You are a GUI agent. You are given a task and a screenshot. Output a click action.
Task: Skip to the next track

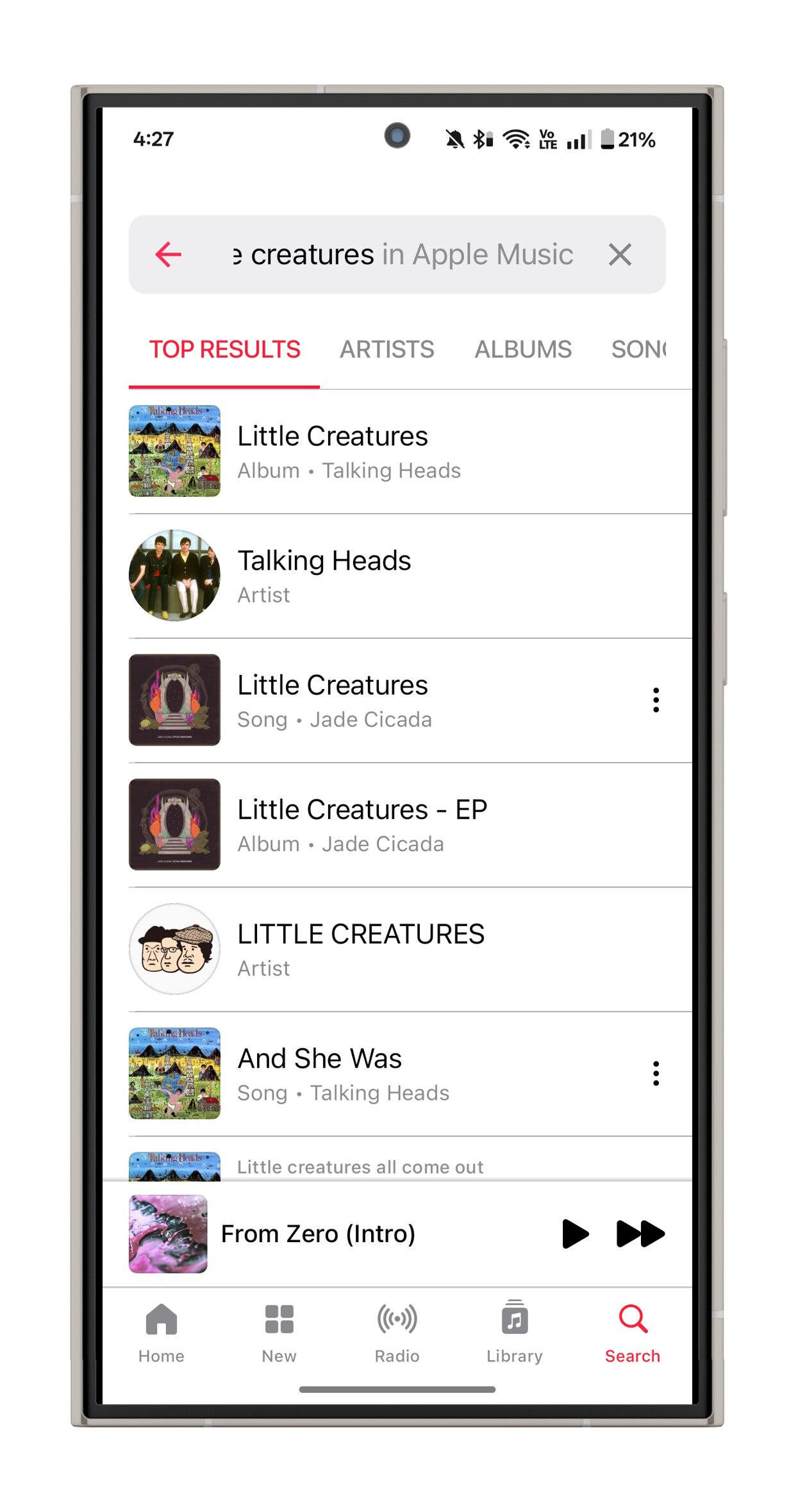point(640,1234)
